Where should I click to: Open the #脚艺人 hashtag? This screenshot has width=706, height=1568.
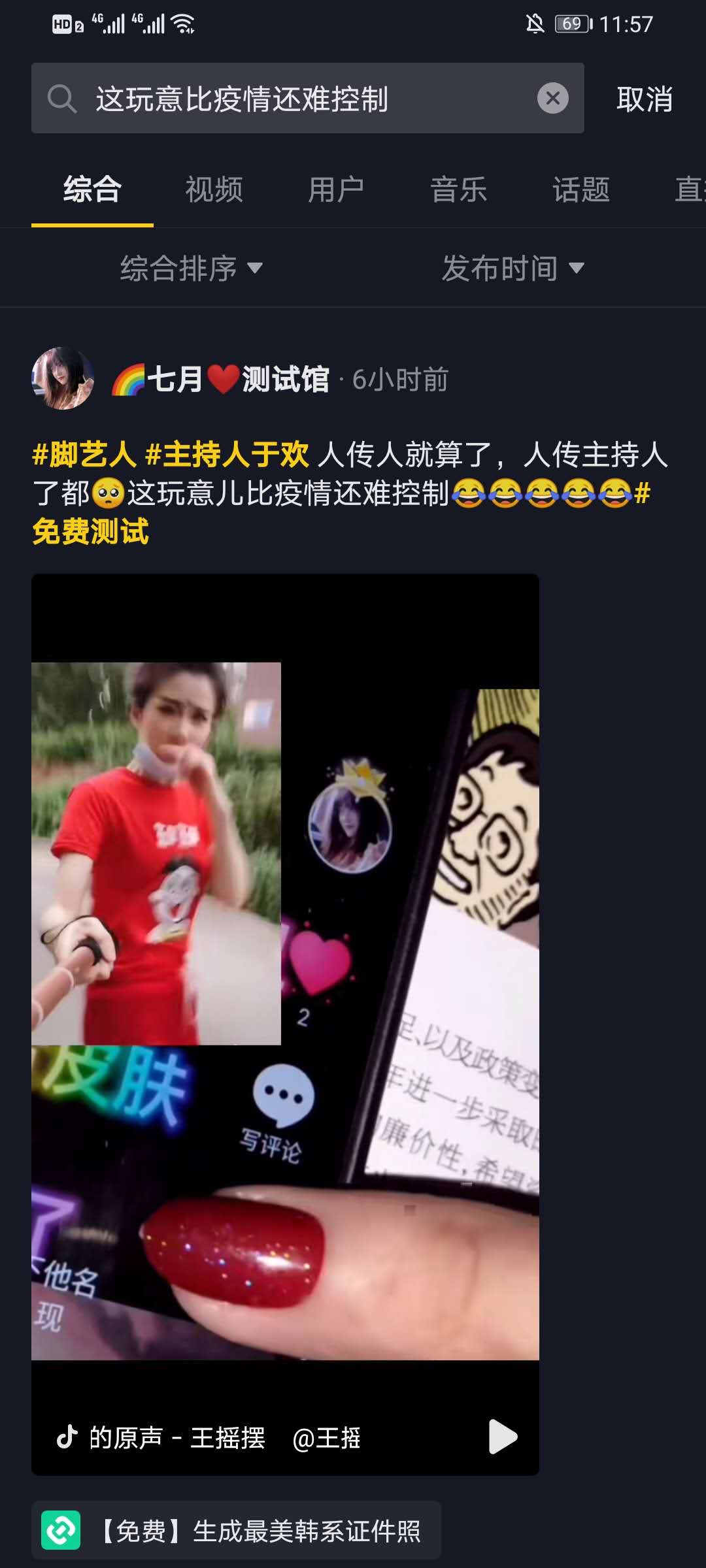84,455
